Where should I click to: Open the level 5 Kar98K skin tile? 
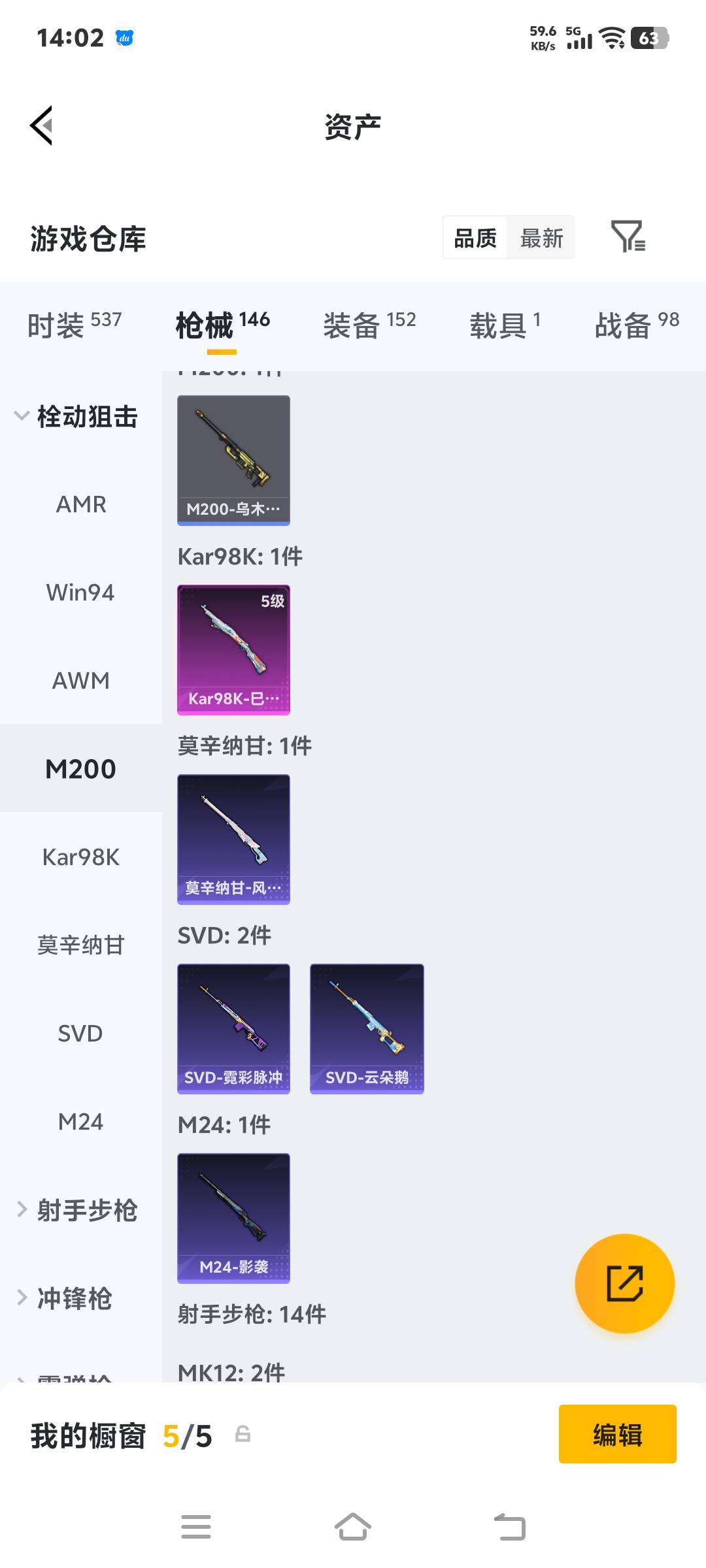233,649
